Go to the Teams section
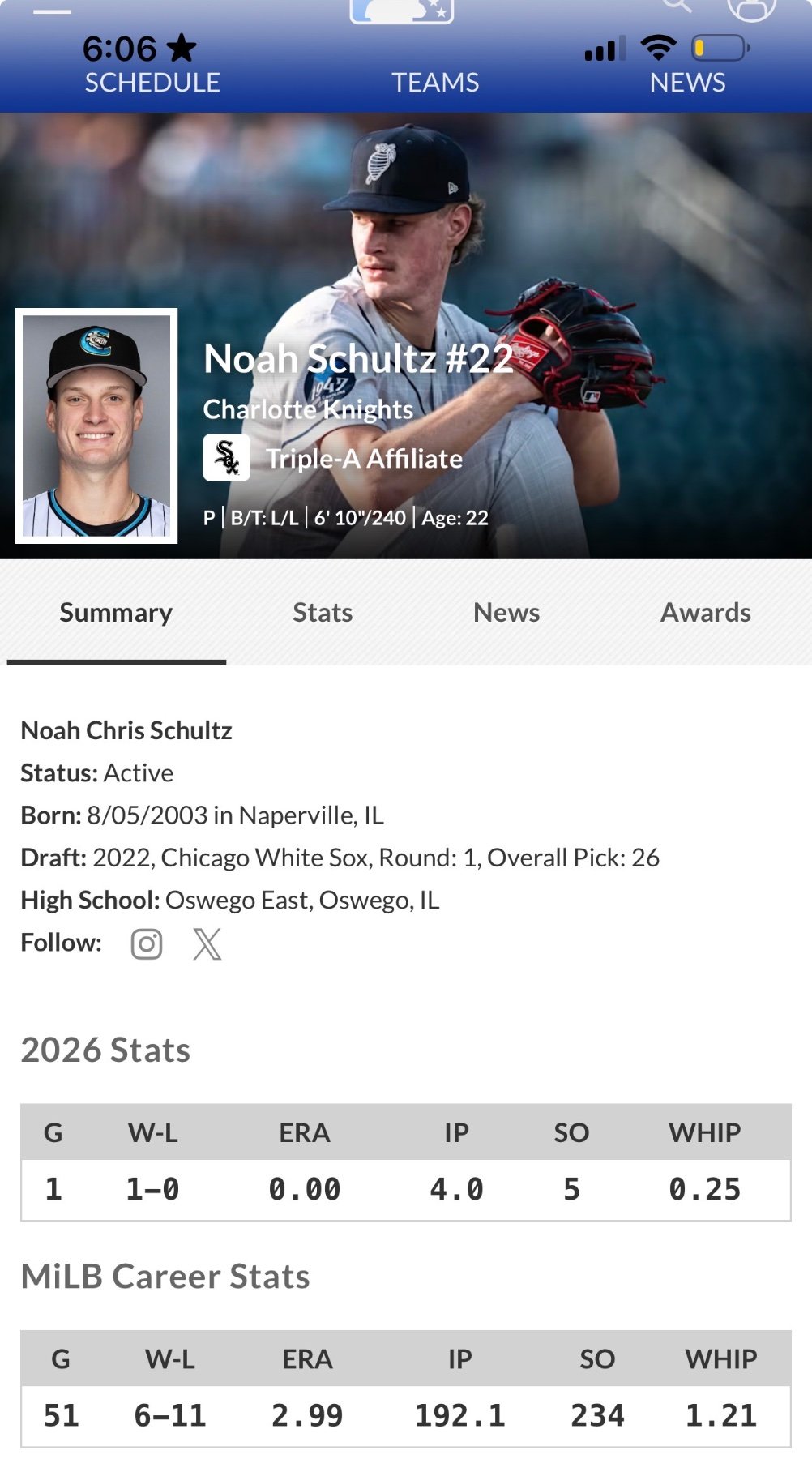Viewport: 812px width, 1459px height. click(x=435, y=83)
